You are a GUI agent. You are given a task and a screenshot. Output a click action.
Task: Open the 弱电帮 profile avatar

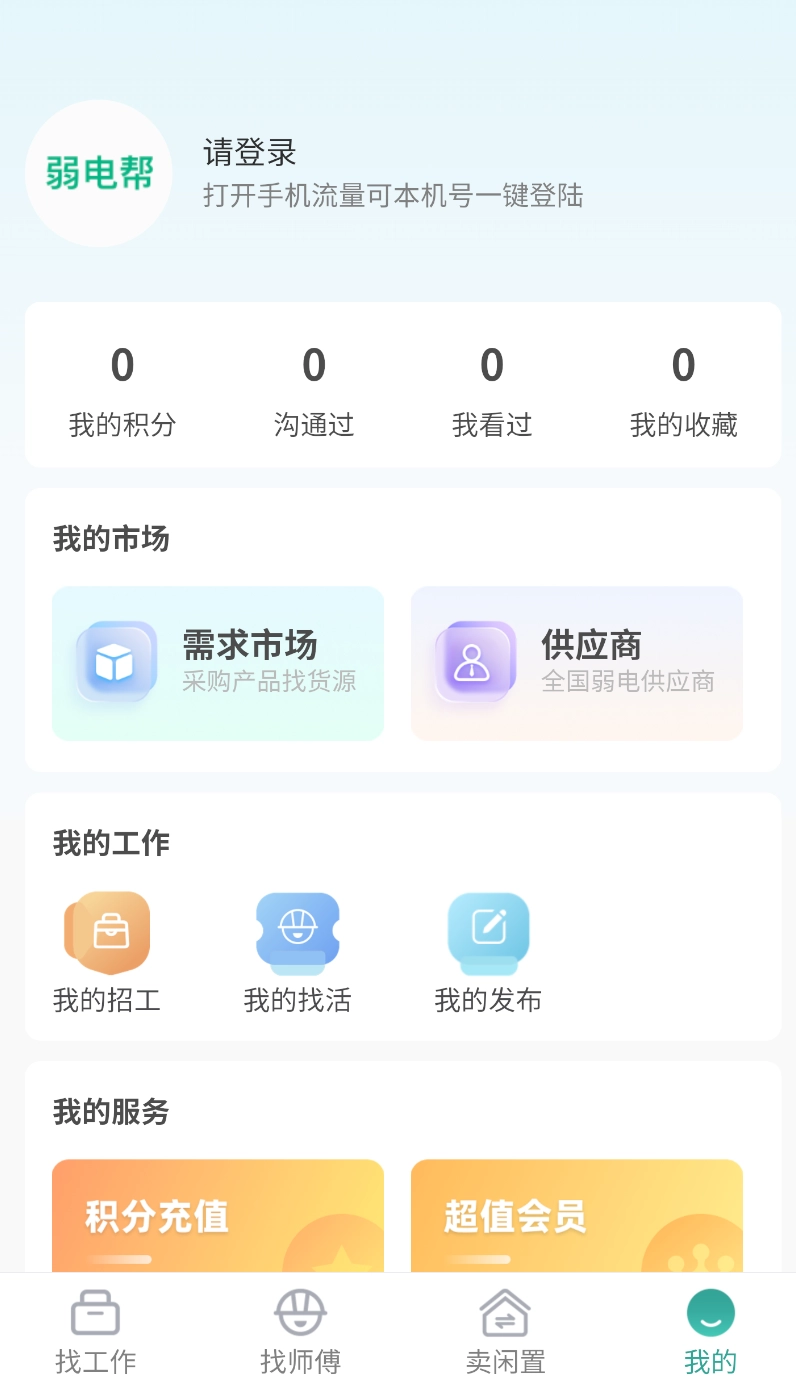99,174
